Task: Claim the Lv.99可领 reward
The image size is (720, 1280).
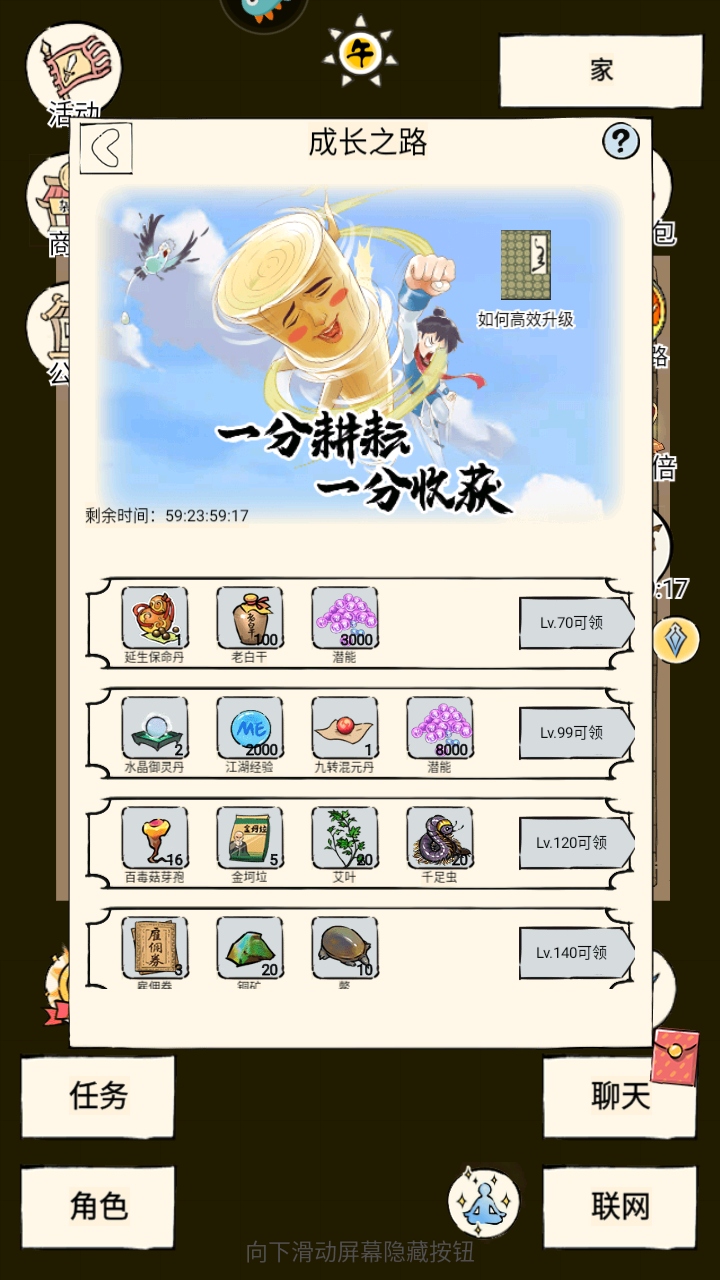Action: [x=575, y=733]
